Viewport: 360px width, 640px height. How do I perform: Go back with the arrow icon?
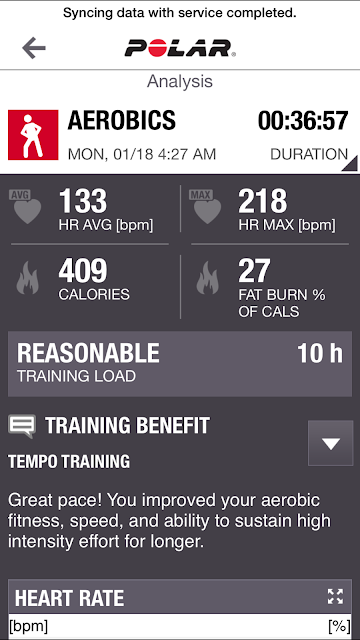click(34, 48)
